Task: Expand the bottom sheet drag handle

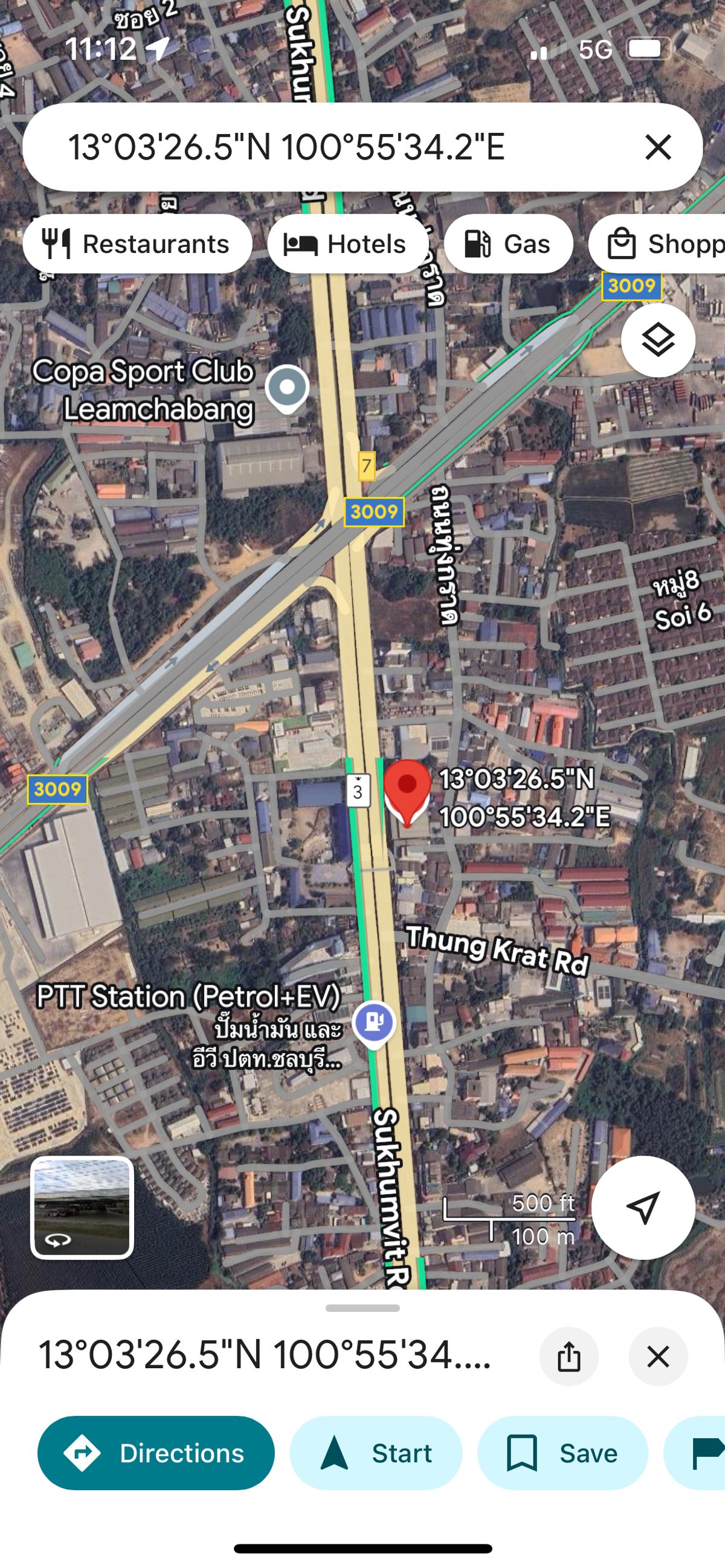Action: [362, 1308]
